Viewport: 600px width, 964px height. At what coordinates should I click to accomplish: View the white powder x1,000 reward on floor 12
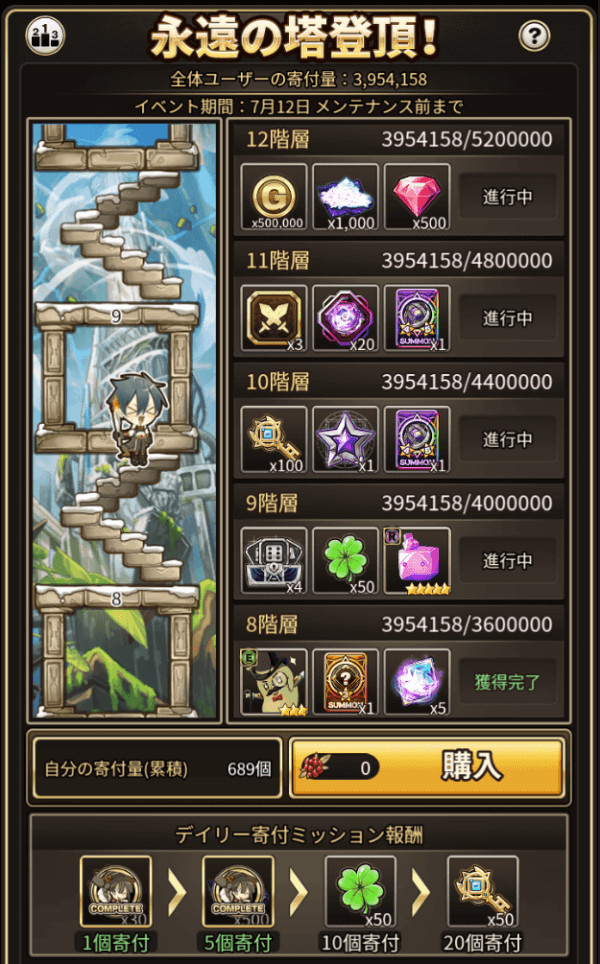345,197
